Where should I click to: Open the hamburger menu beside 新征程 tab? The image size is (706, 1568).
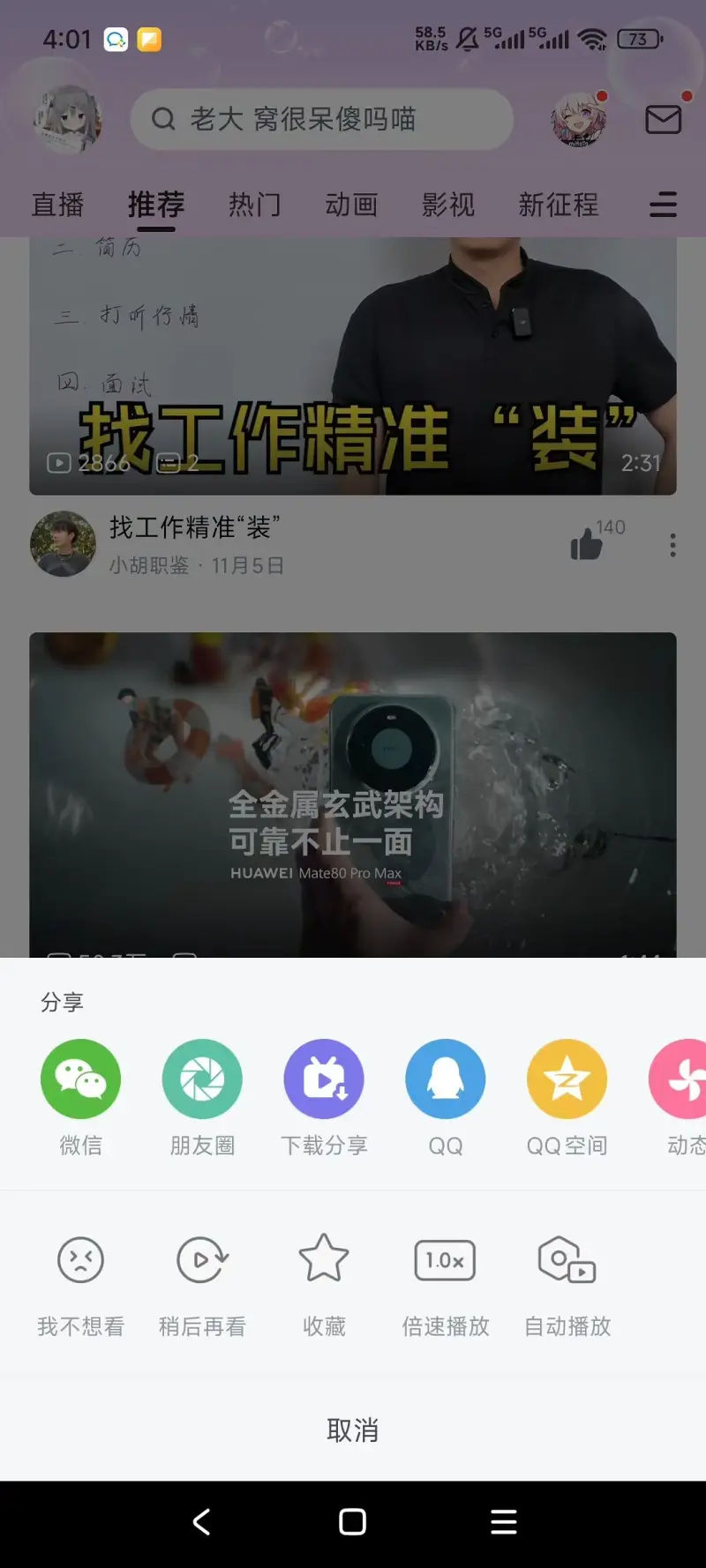tap(663, 205)
